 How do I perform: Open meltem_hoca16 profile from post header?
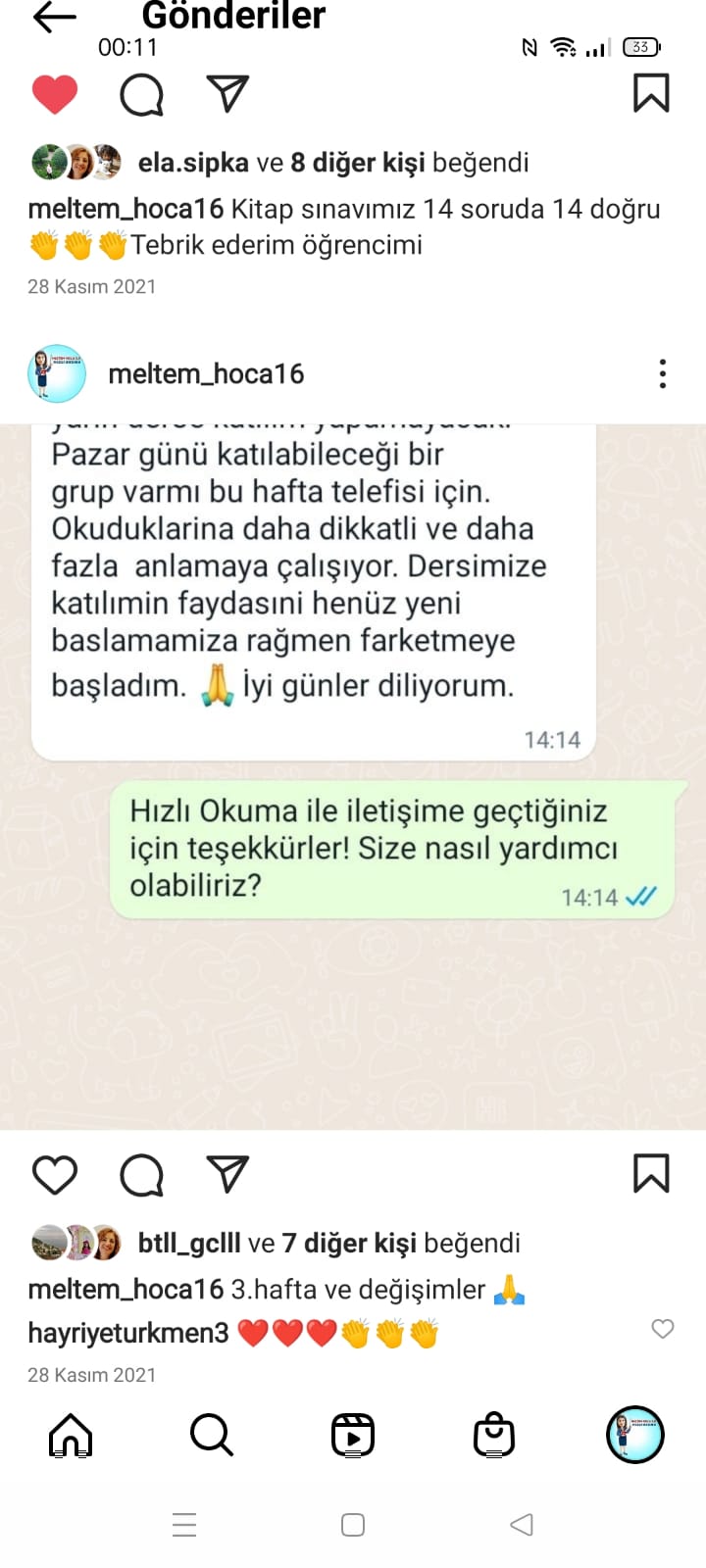coord(206,373)
